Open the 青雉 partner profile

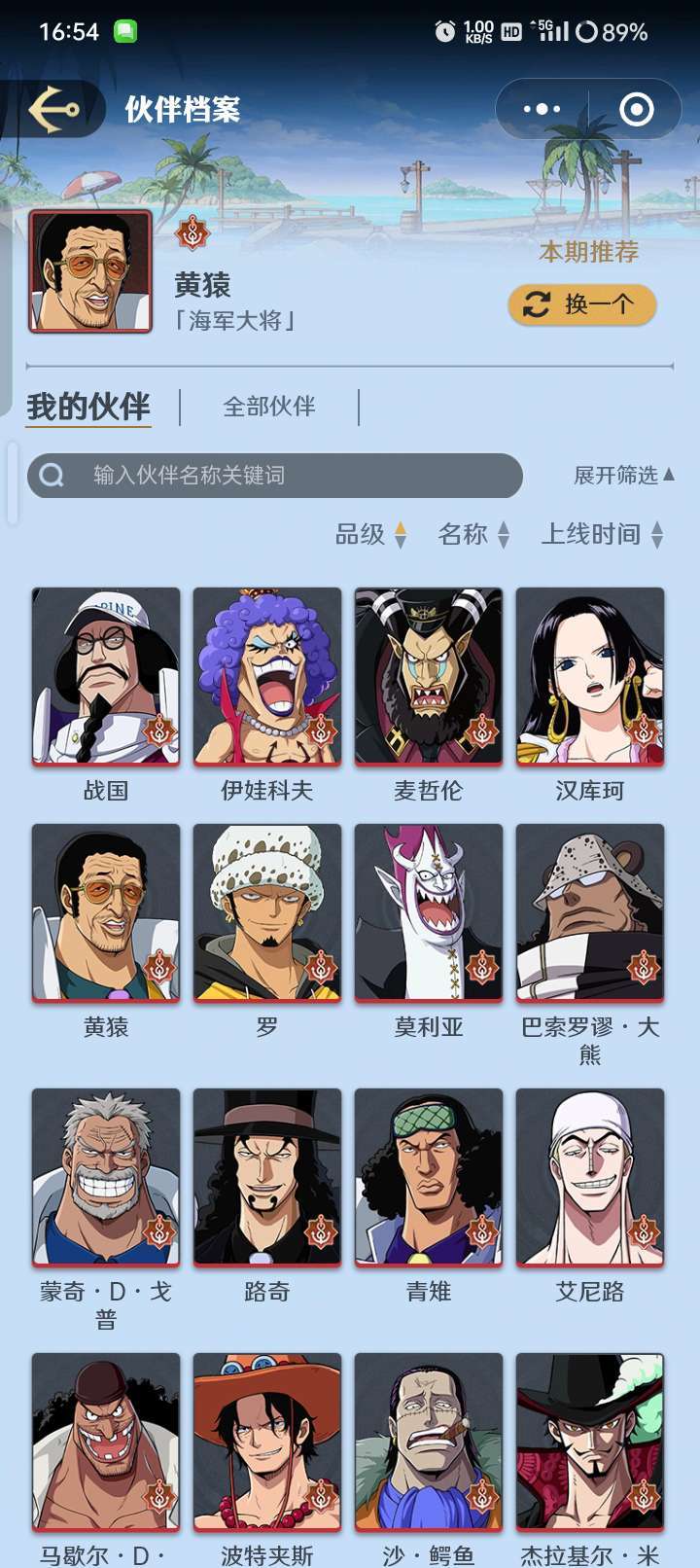429,1177
